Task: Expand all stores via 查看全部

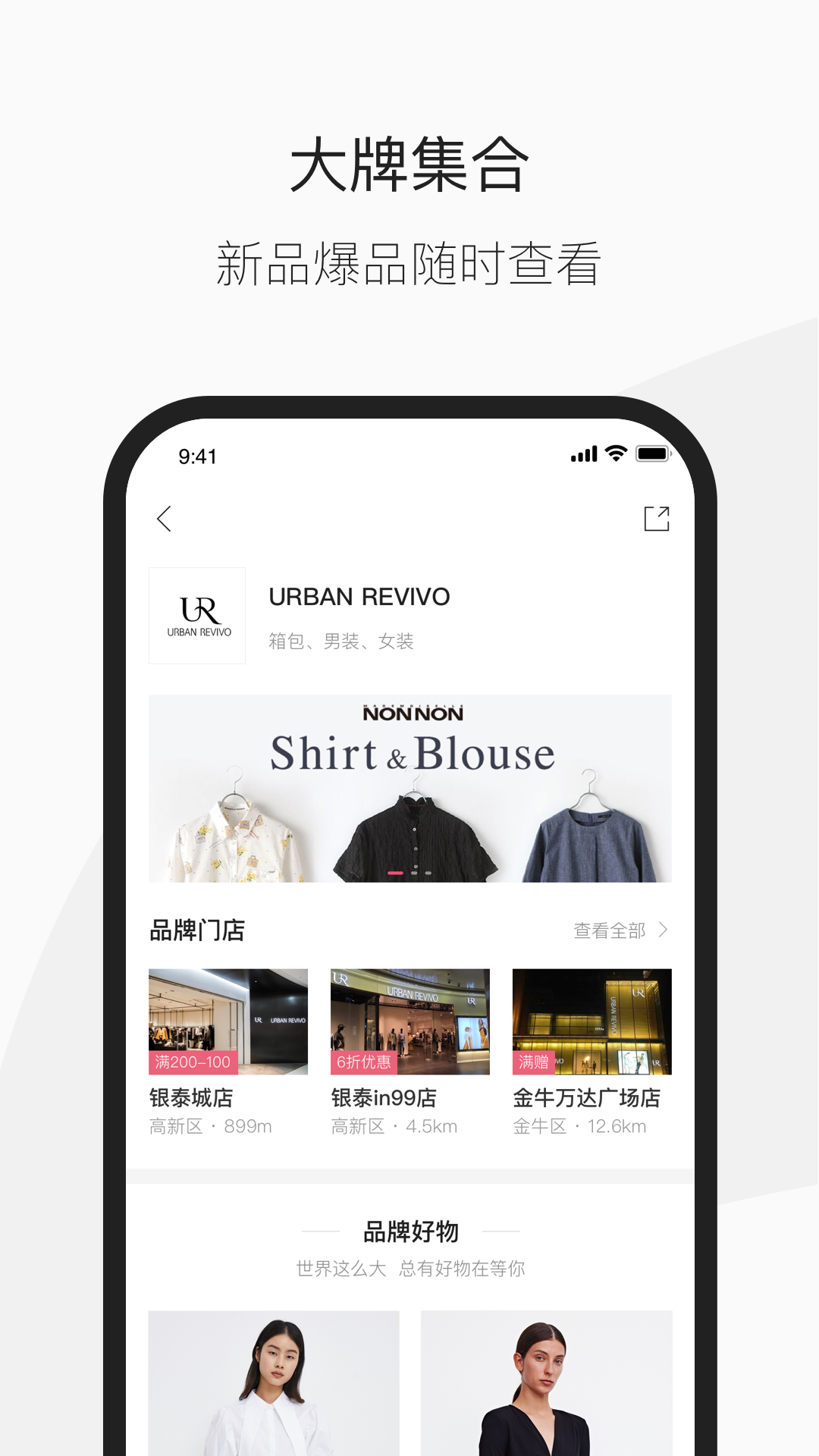Action: click(x=609, y=930)
